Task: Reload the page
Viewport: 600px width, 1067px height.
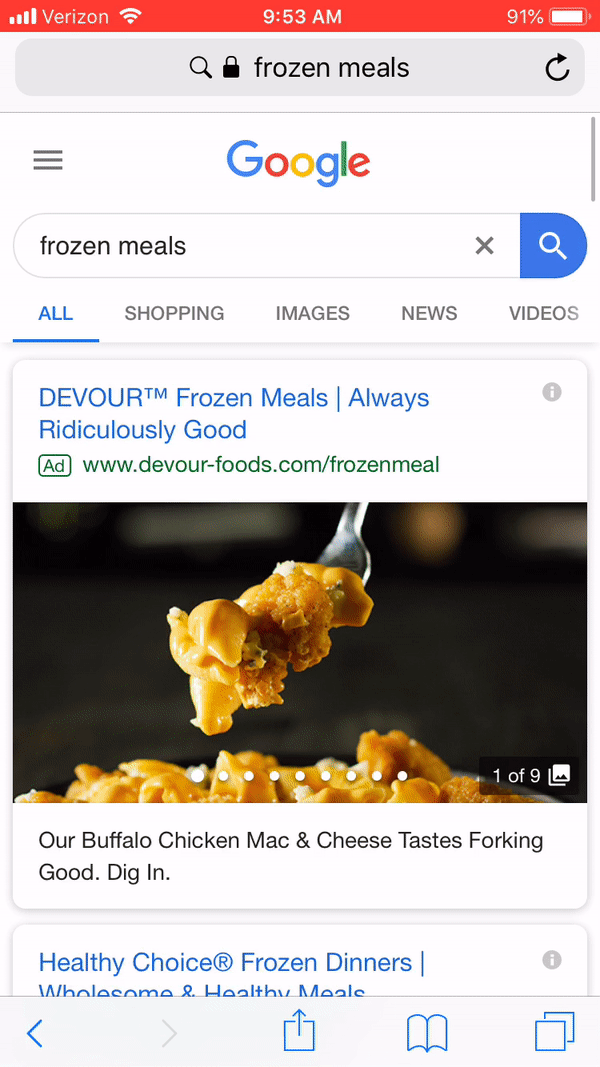Action: click(x=557, y=68)
